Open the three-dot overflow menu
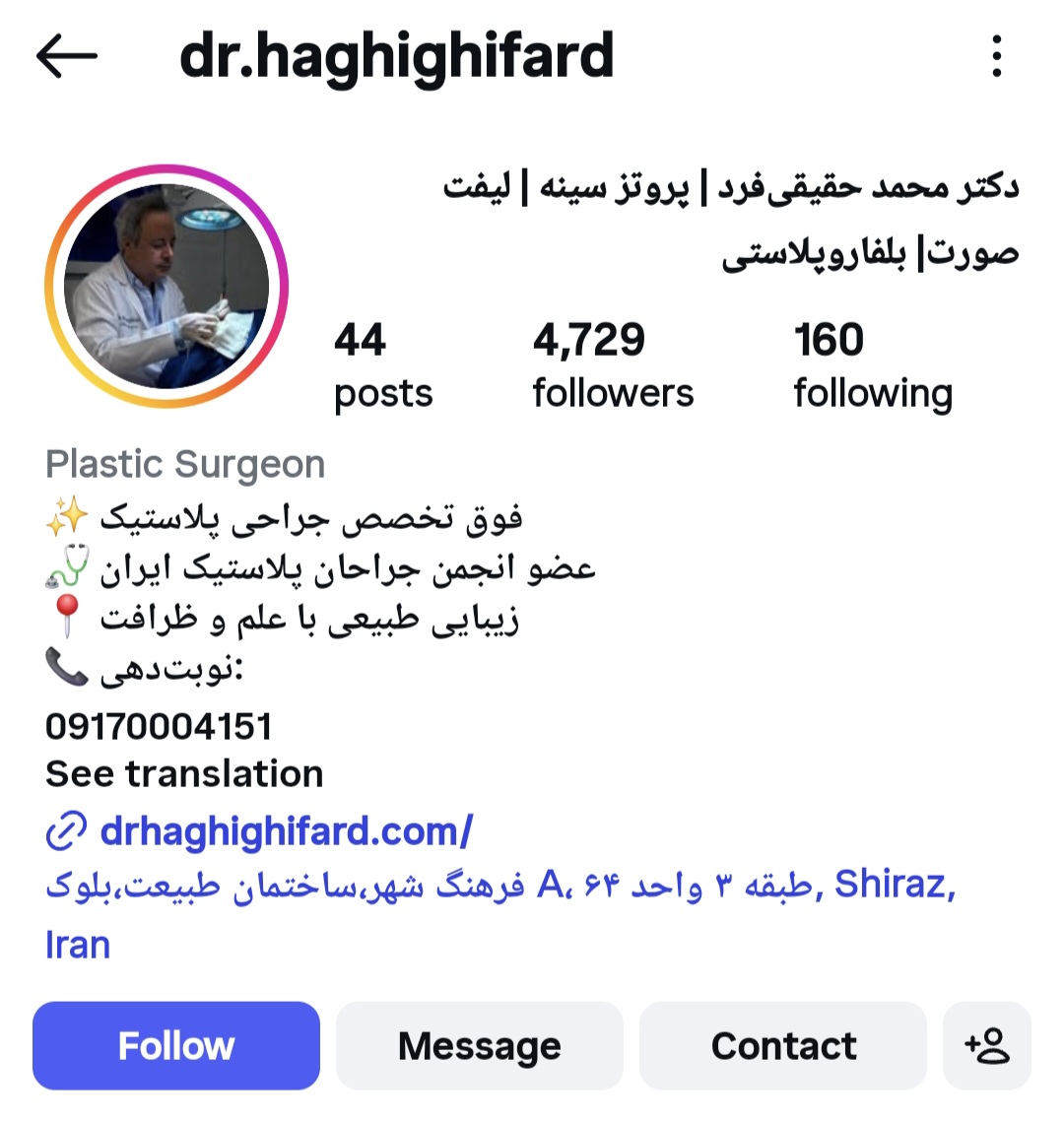Viewport: 1064px width, 1121px height. tap(997, 56)
